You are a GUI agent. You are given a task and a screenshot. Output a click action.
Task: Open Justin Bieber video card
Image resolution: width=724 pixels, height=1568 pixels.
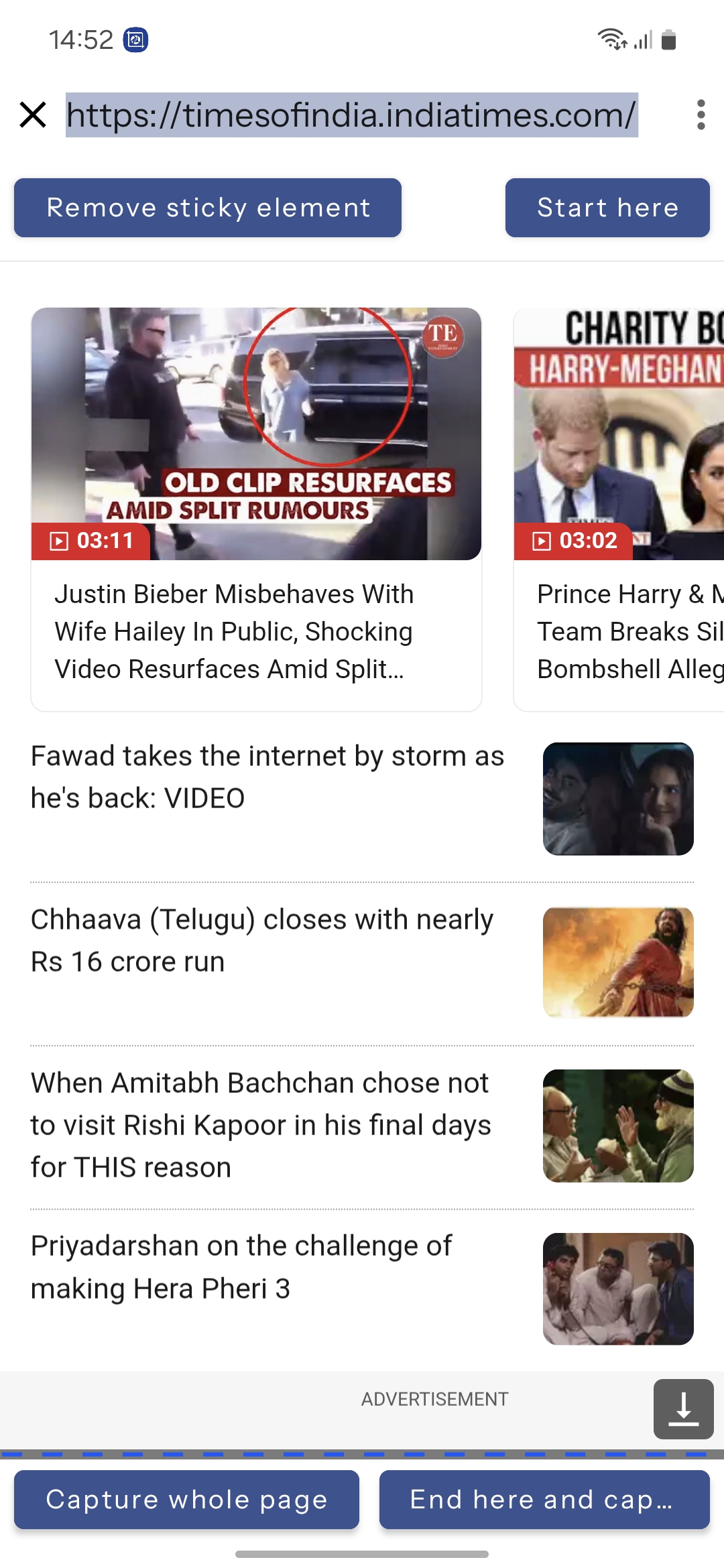[256, 509]
